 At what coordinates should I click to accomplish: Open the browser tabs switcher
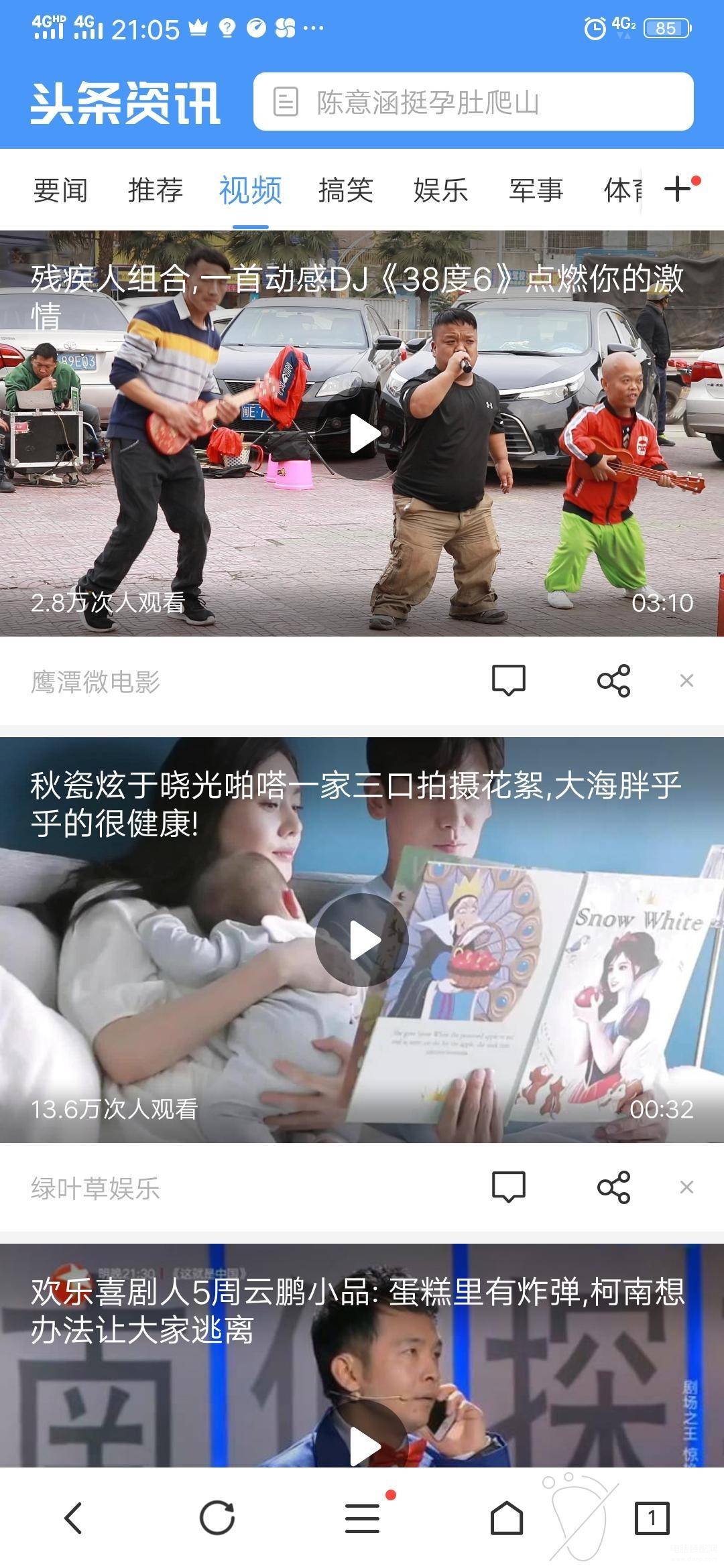coord(652,1518)
